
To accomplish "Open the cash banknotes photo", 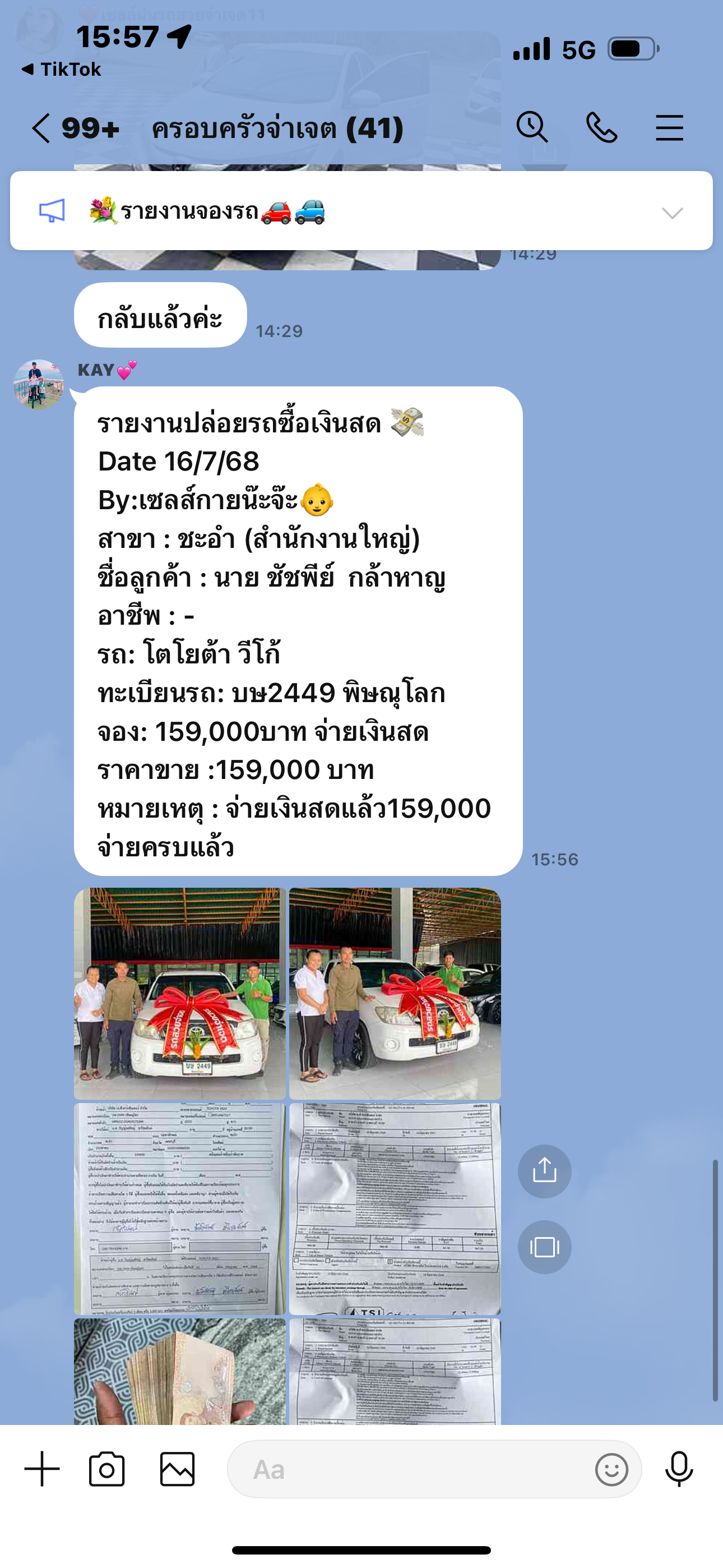I will [179, 1371].
